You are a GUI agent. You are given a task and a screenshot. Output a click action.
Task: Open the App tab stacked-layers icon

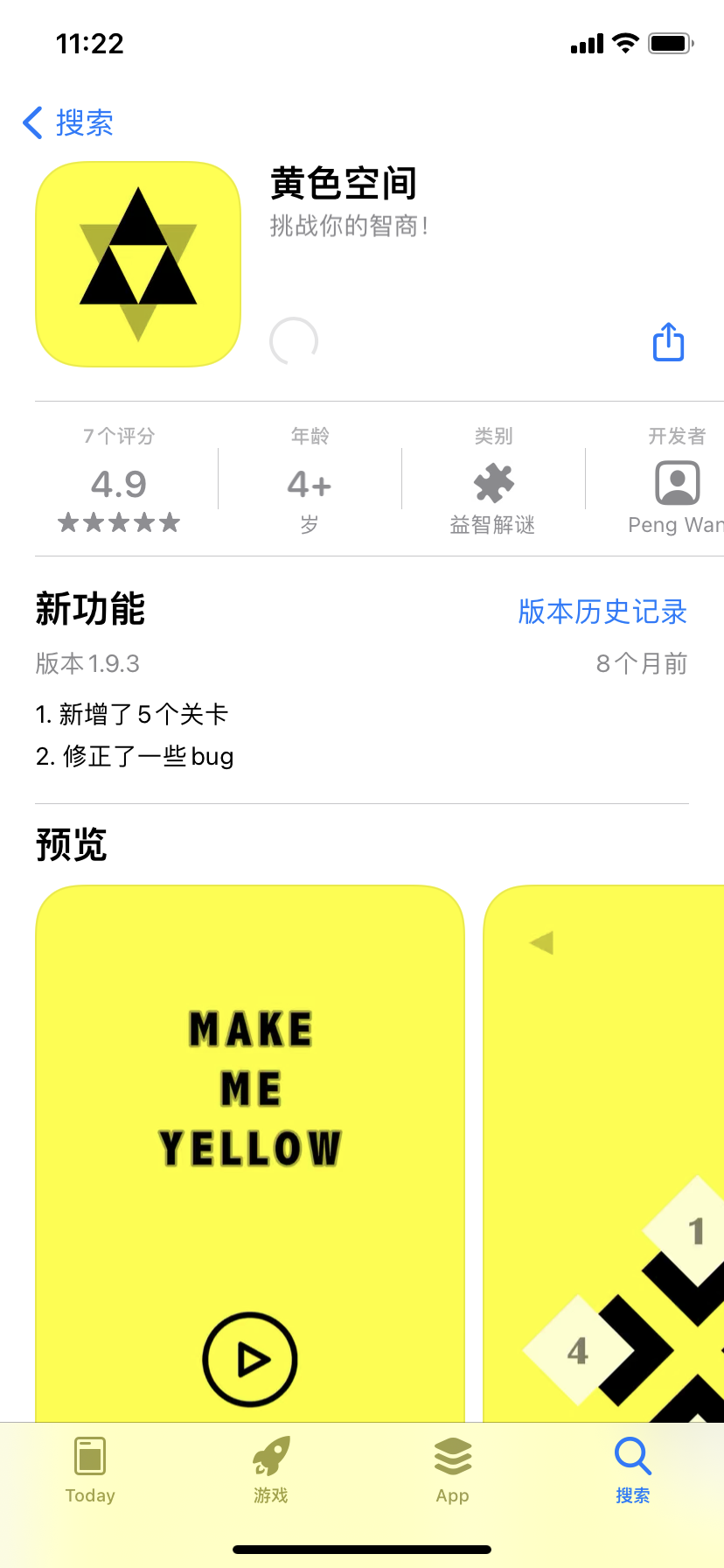point(452,1457)
